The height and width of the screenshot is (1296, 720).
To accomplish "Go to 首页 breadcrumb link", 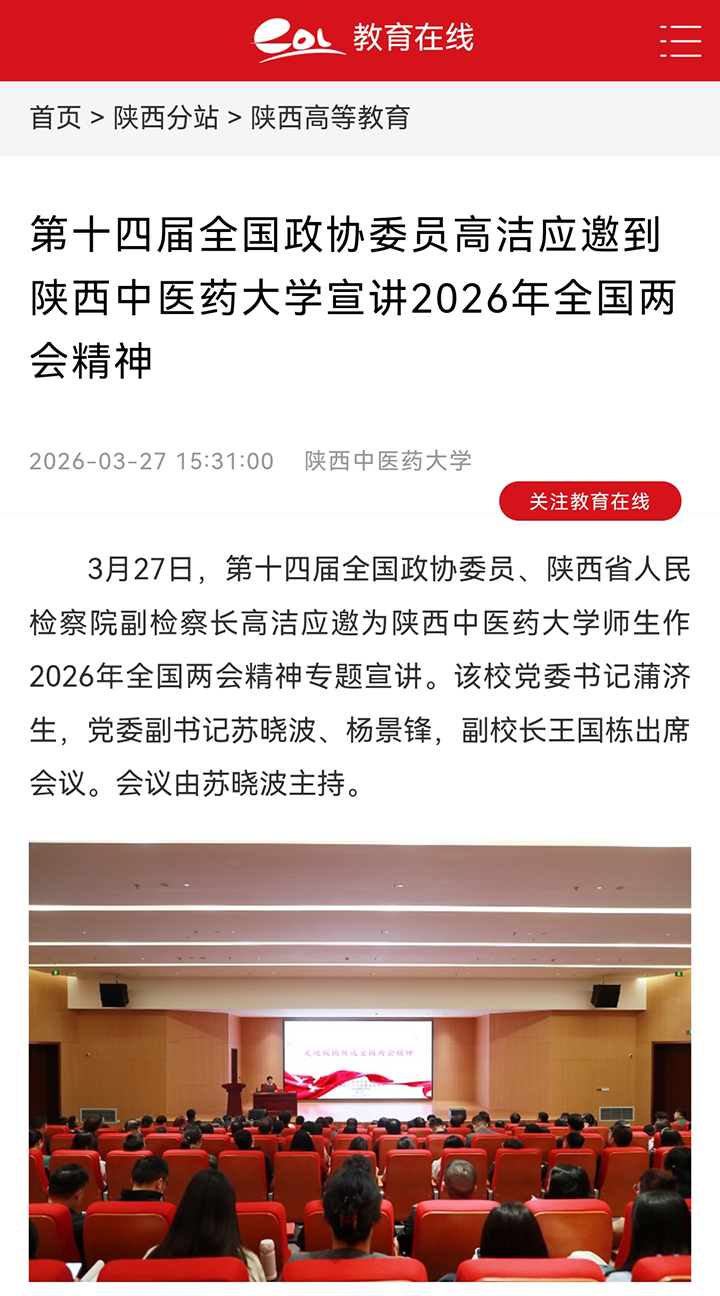I will (x=56, y=118).
